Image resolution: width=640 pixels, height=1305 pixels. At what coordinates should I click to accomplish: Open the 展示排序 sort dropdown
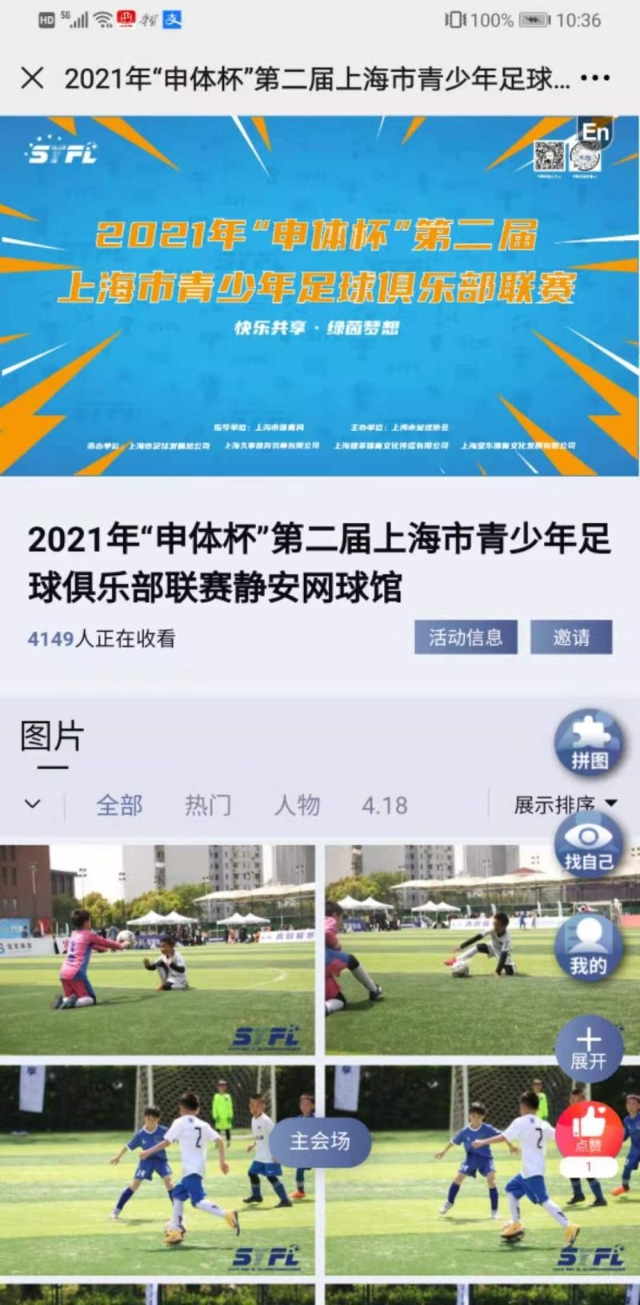click(564, 804)
